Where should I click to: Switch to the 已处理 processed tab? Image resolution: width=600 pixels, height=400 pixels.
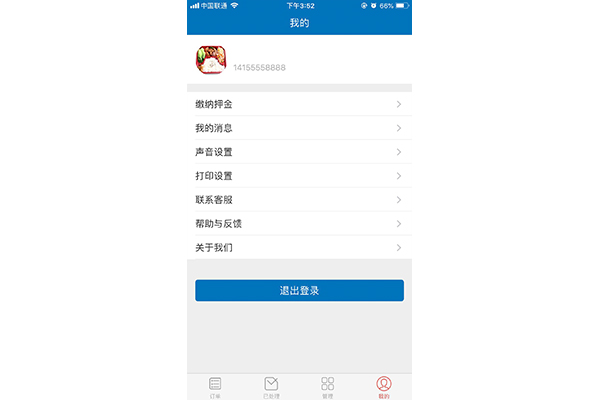tap(271, 386)
